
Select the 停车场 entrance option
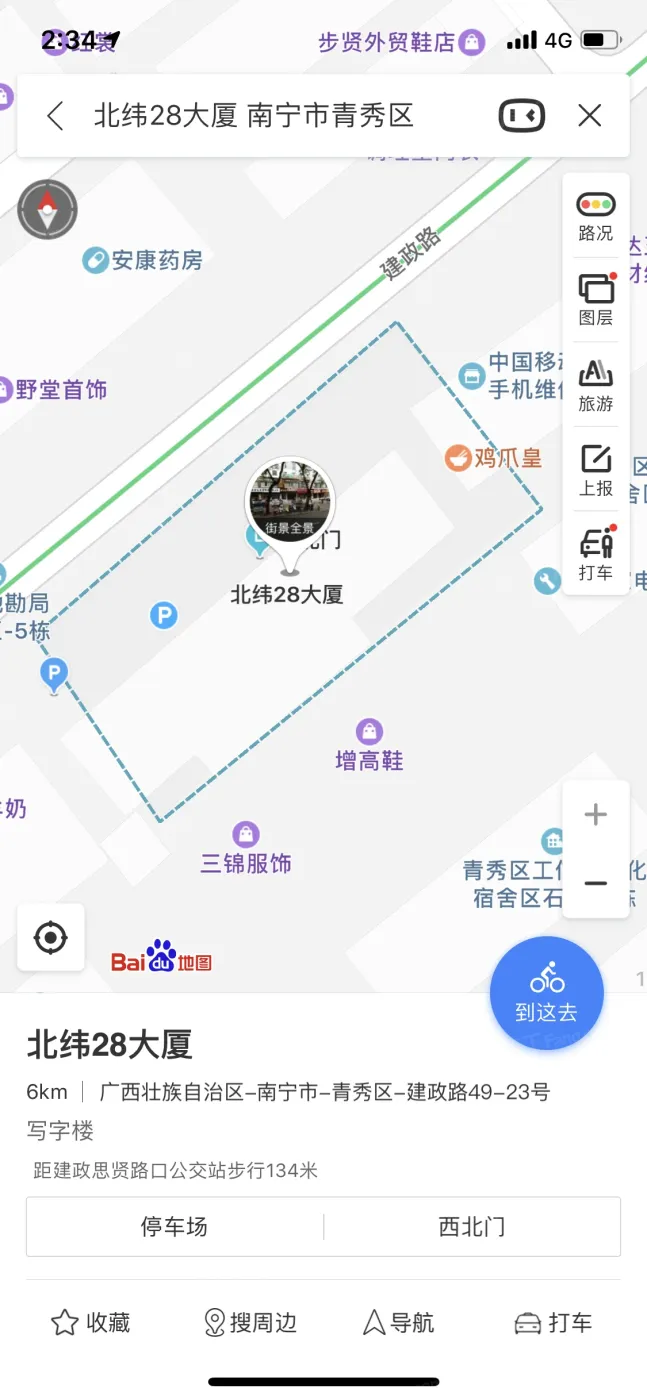click(175, 1226)
